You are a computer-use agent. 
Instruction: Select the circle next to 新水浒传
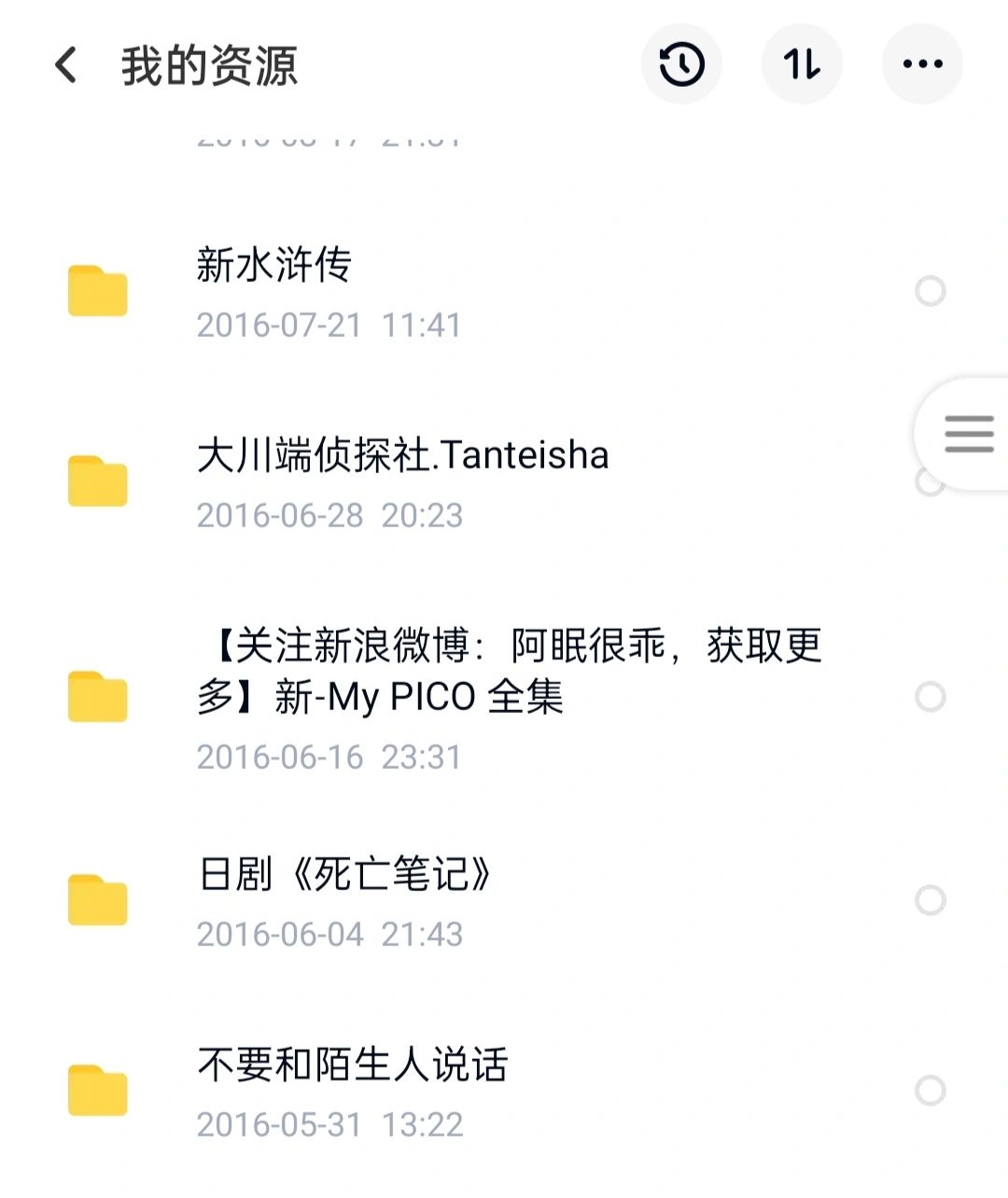pyautogui.click(x=931, y=291)
